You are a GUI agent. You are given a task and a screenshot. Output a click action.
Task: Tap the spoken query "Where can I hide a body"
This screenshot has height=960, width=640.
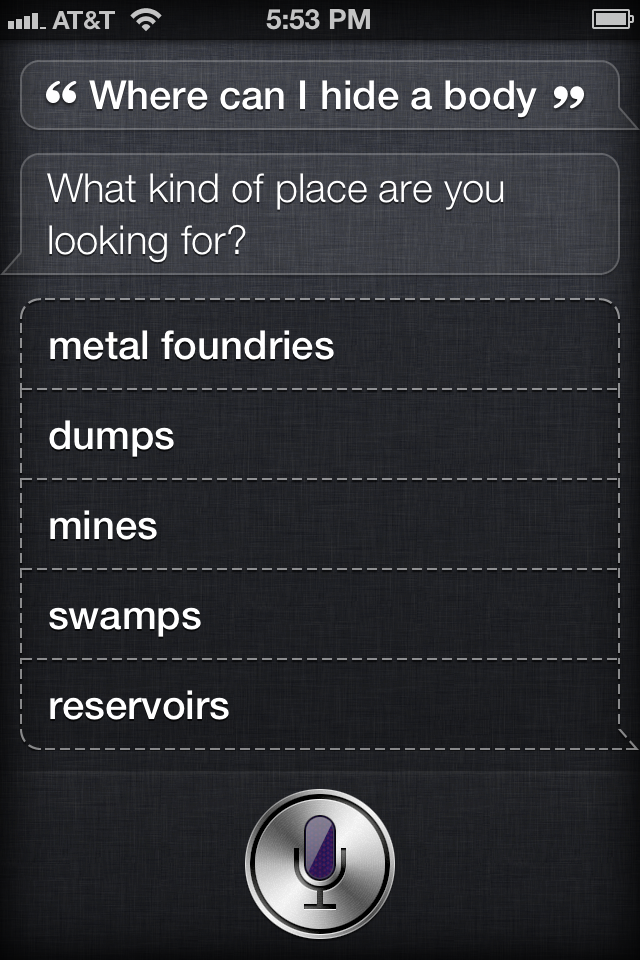pyautogui.click(x=314, y=96)
